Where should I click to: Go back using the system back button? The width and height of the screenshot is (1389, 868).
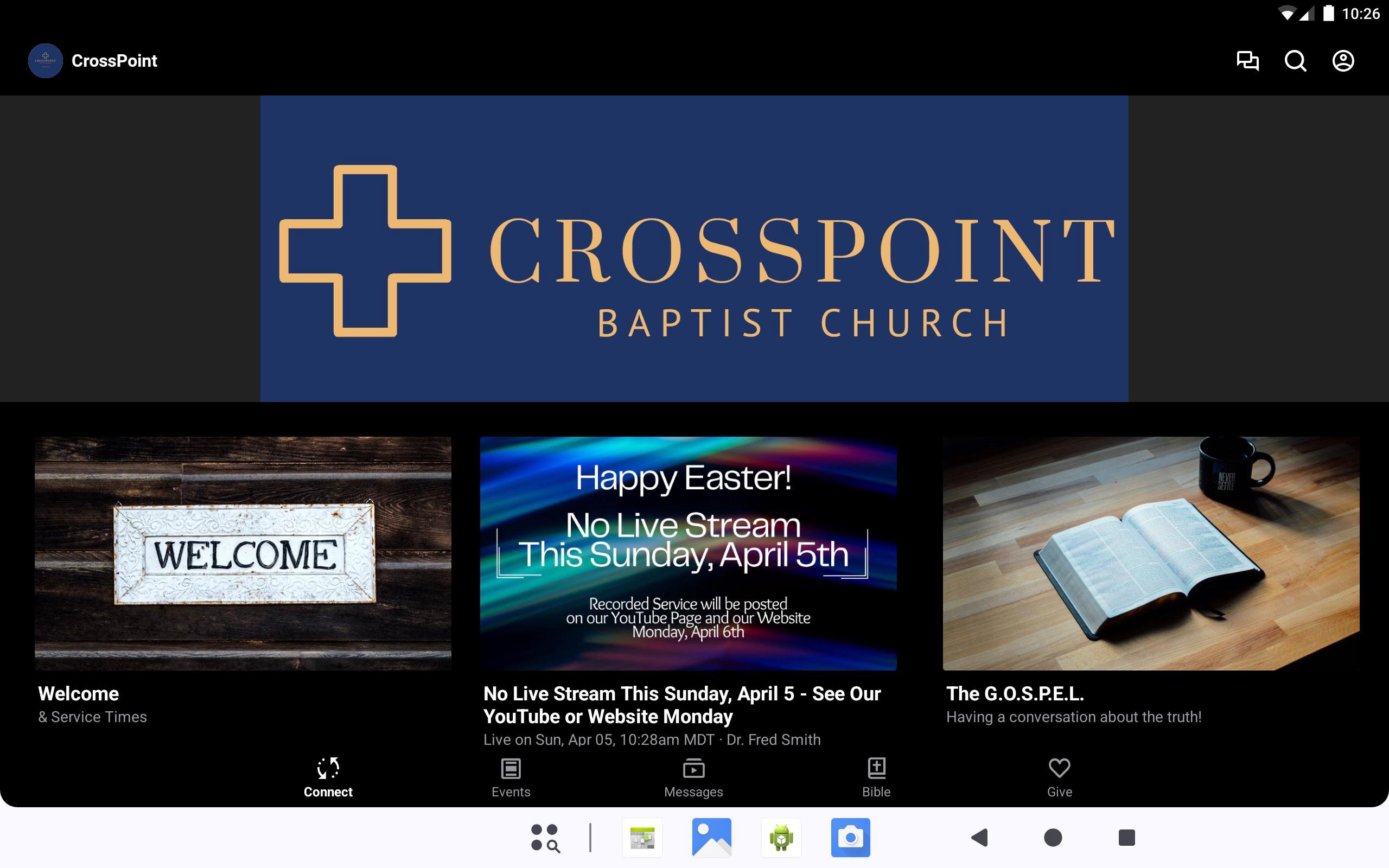click(980, 838)
